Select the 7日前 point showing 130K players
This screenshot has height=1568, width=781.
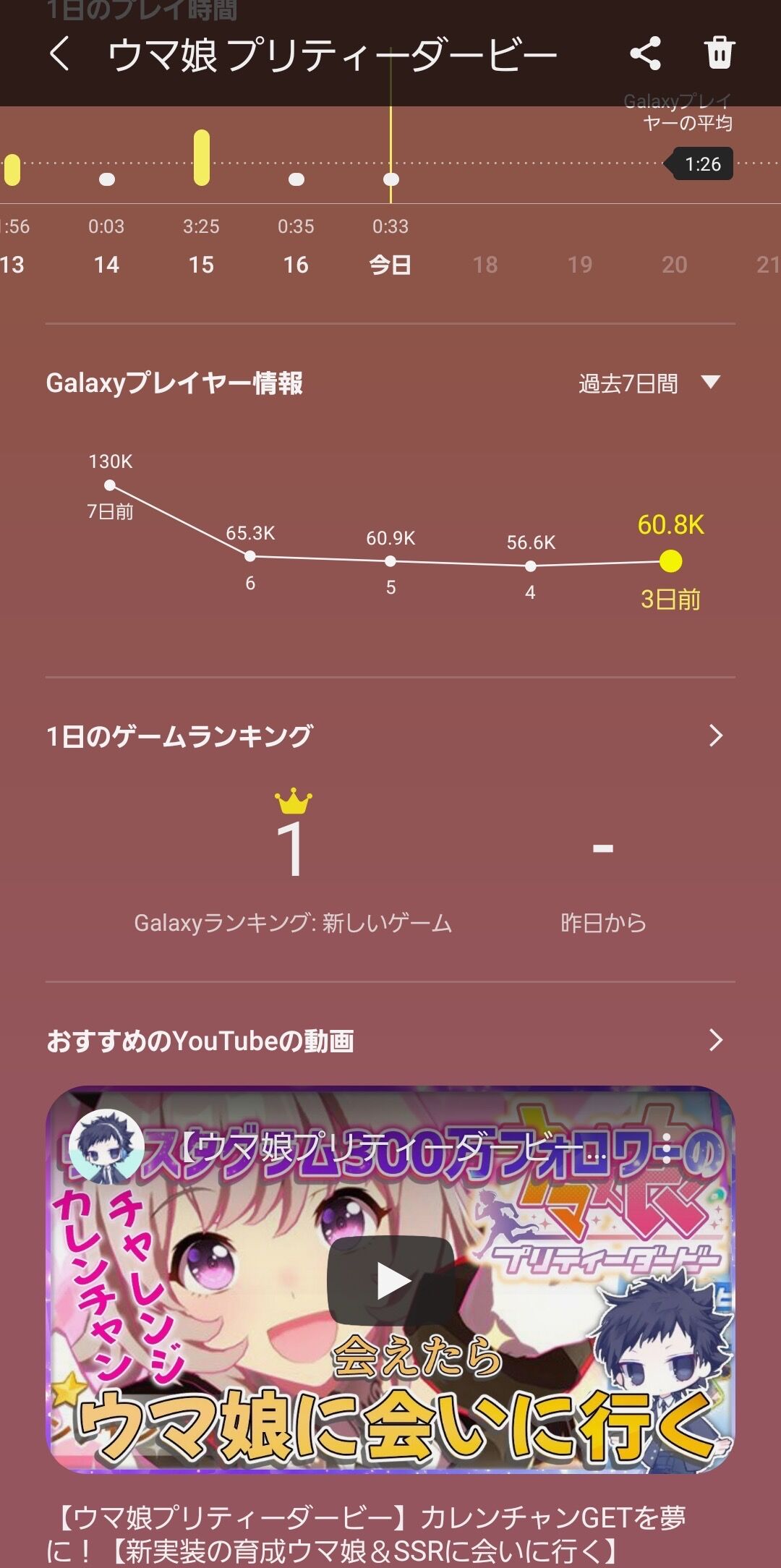click(x=110, y=485)
